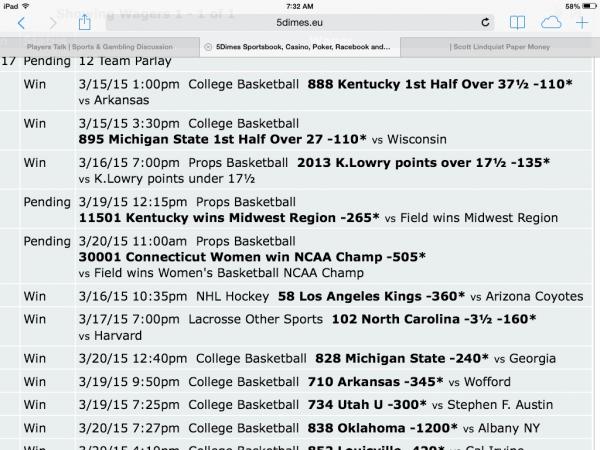The image size is (600, 450).
Task: Go back to the previous page
Action: click(21, 22)
